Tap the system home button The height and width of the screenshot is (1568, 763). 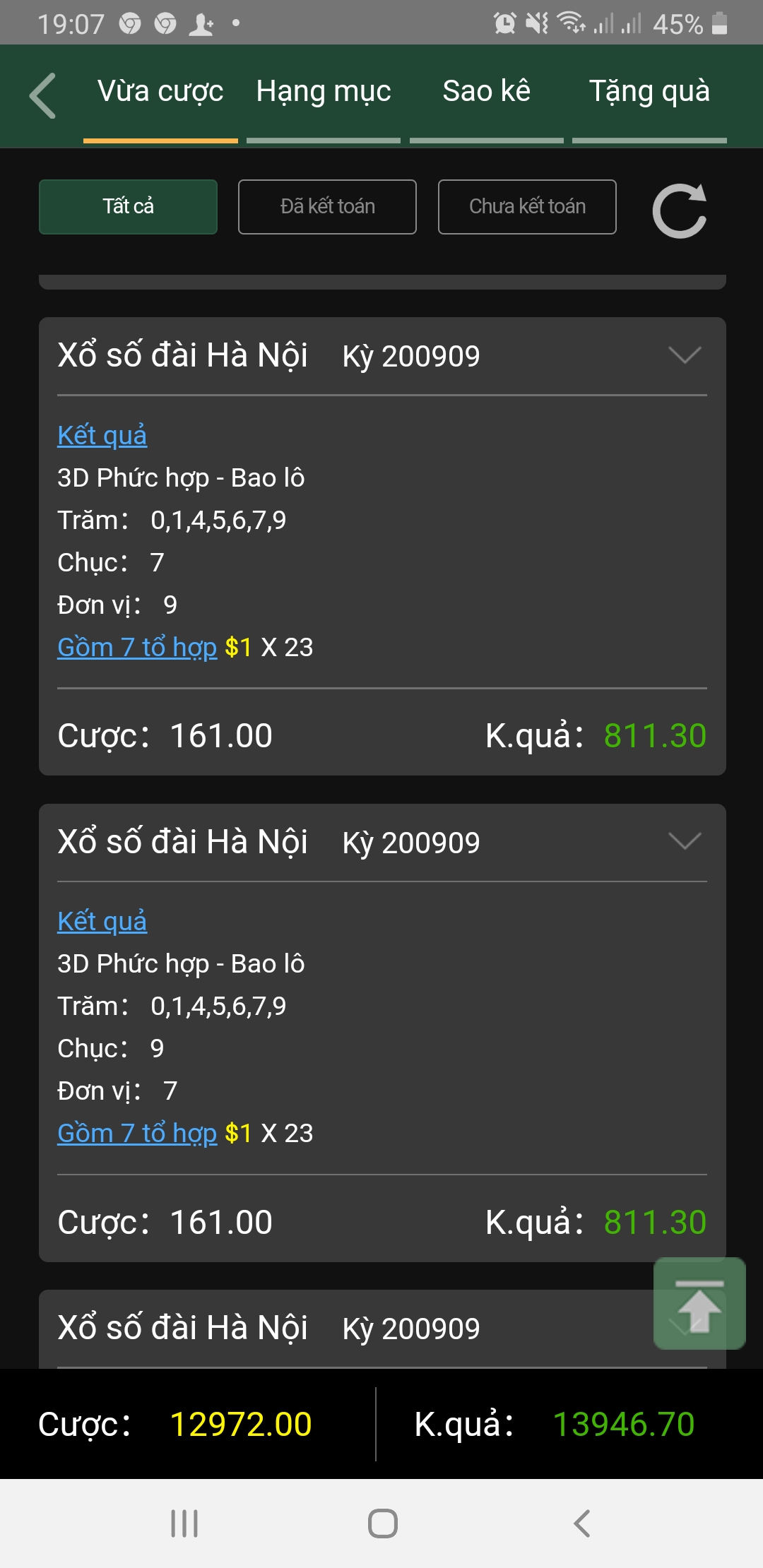tap(382, 1524)
